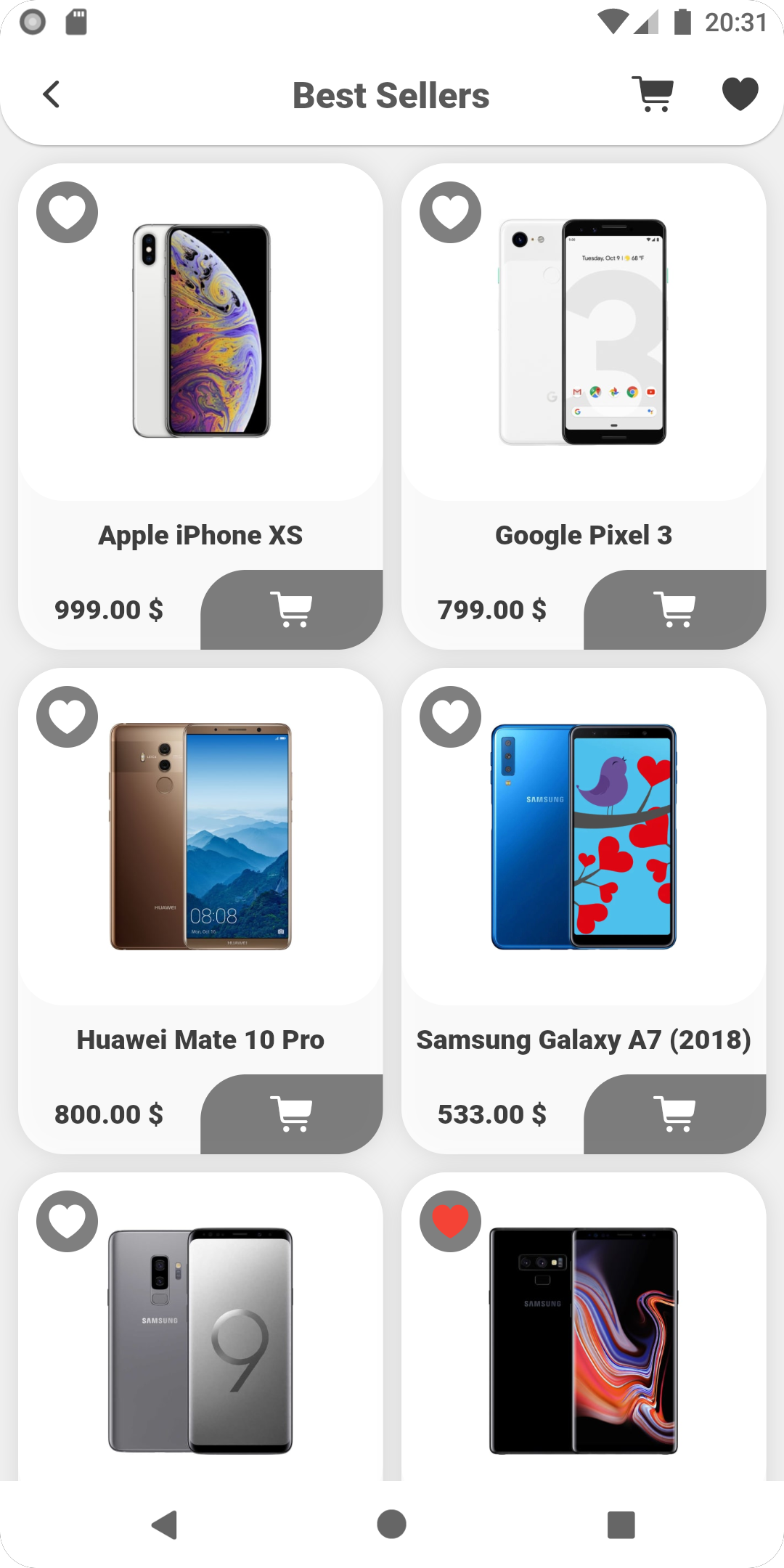
Task: Favorite the gray Samsung phone with 9
Action: tap(67, 1221)
